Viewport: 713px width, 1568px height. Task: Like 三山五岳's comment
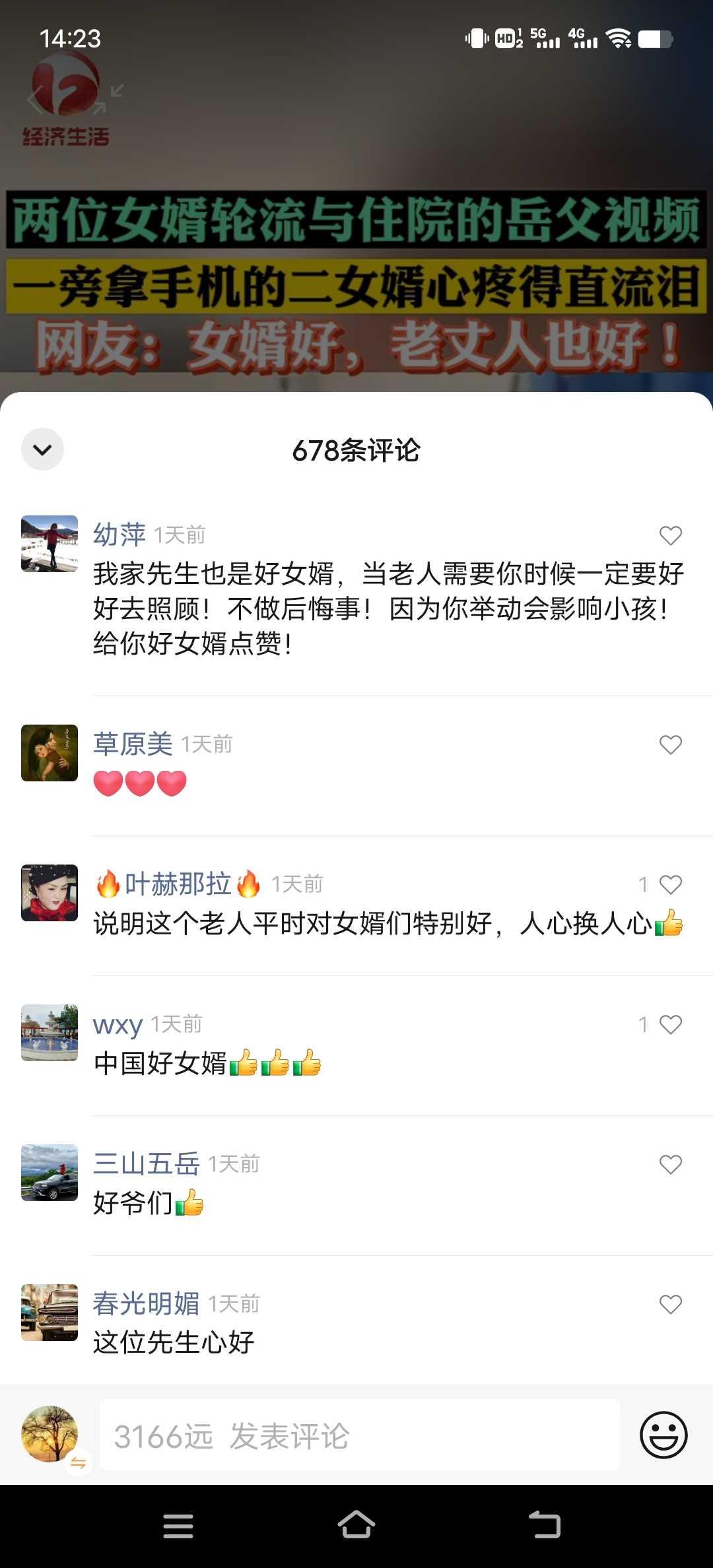[670, 1165]
